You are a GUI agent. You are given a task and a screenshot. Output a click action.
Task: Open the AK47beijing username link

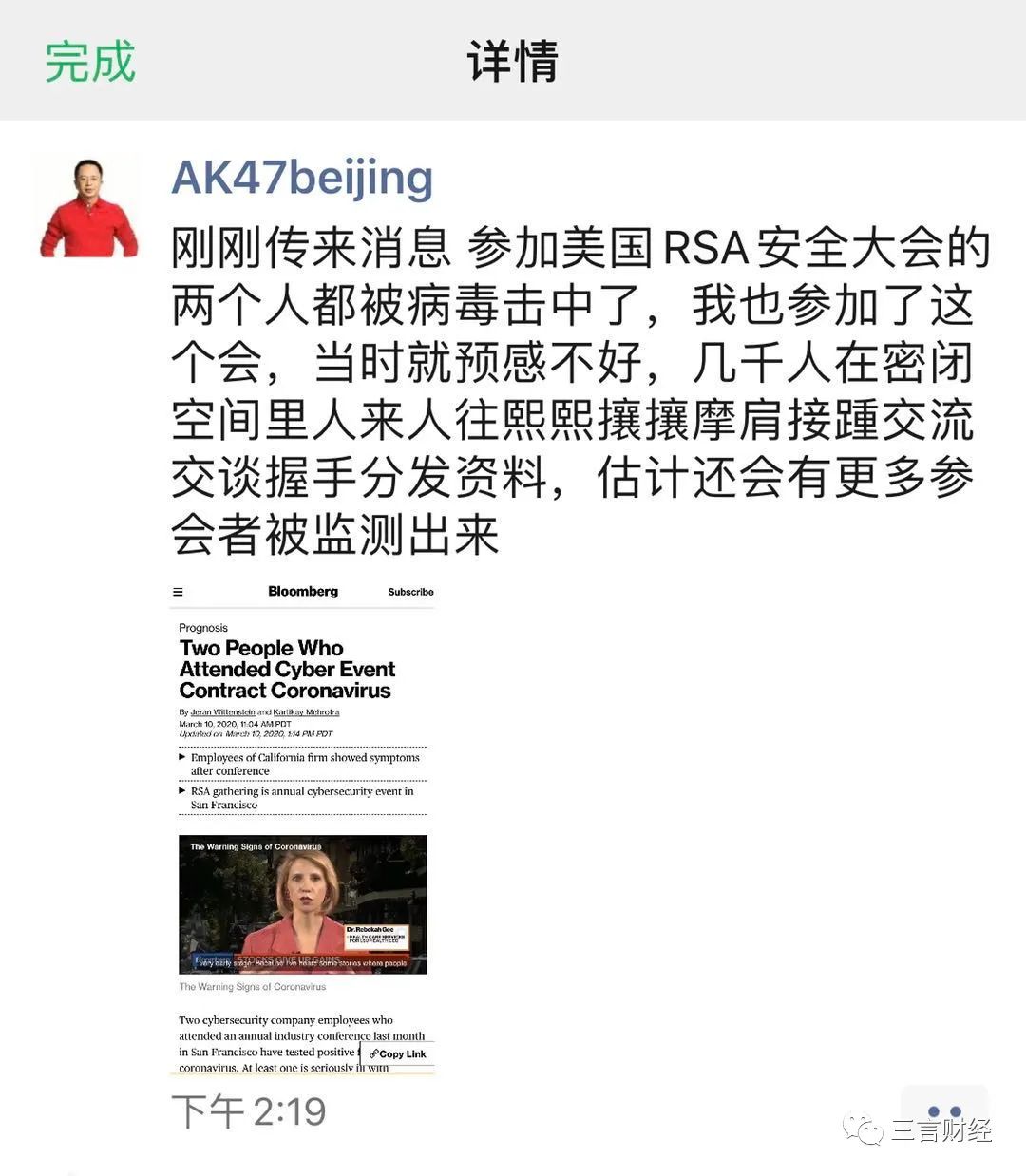(302, 178)
